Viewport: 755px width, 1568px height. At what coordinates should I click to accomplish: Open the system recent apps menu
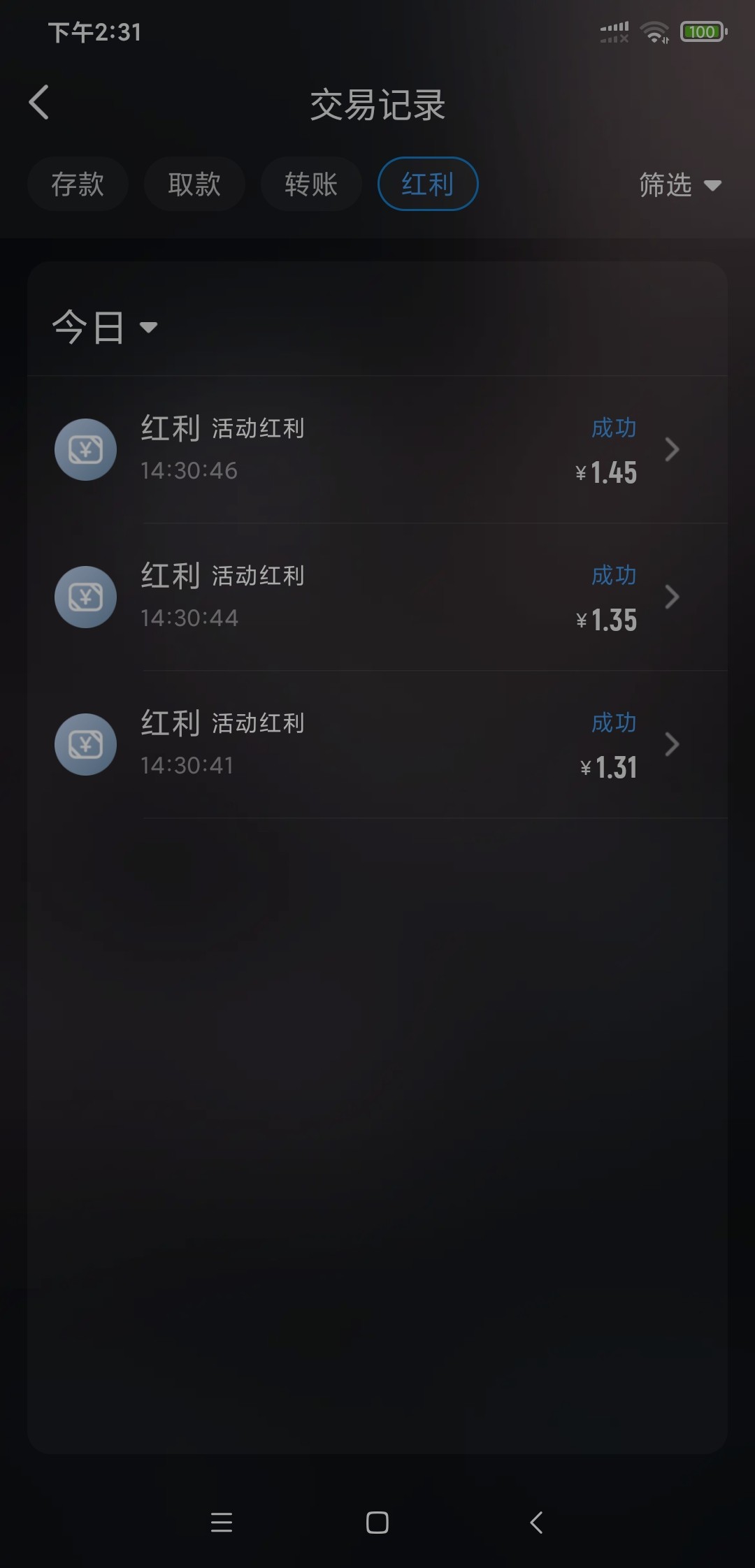[222, 1522]
